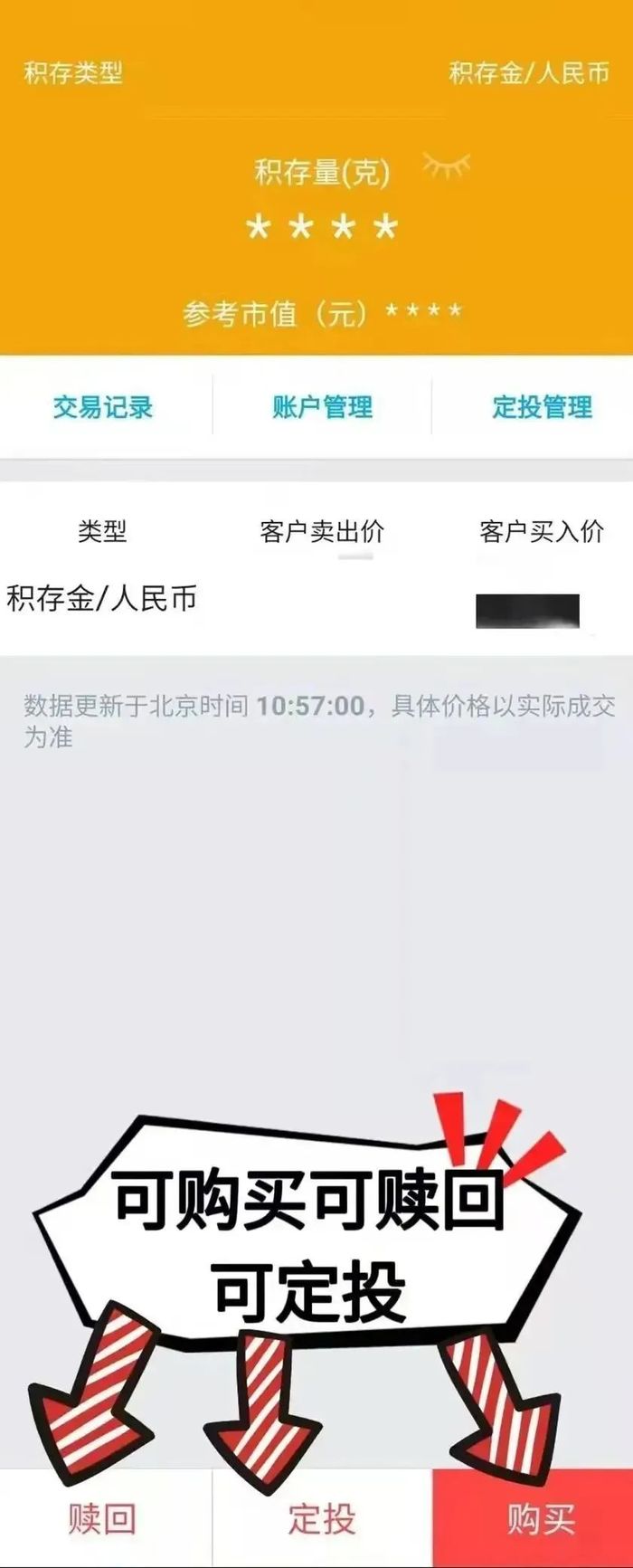The width and height of the screenshot is (633, 1568).
Task: Select the 积存类型 row
Action: coord(316,74)
